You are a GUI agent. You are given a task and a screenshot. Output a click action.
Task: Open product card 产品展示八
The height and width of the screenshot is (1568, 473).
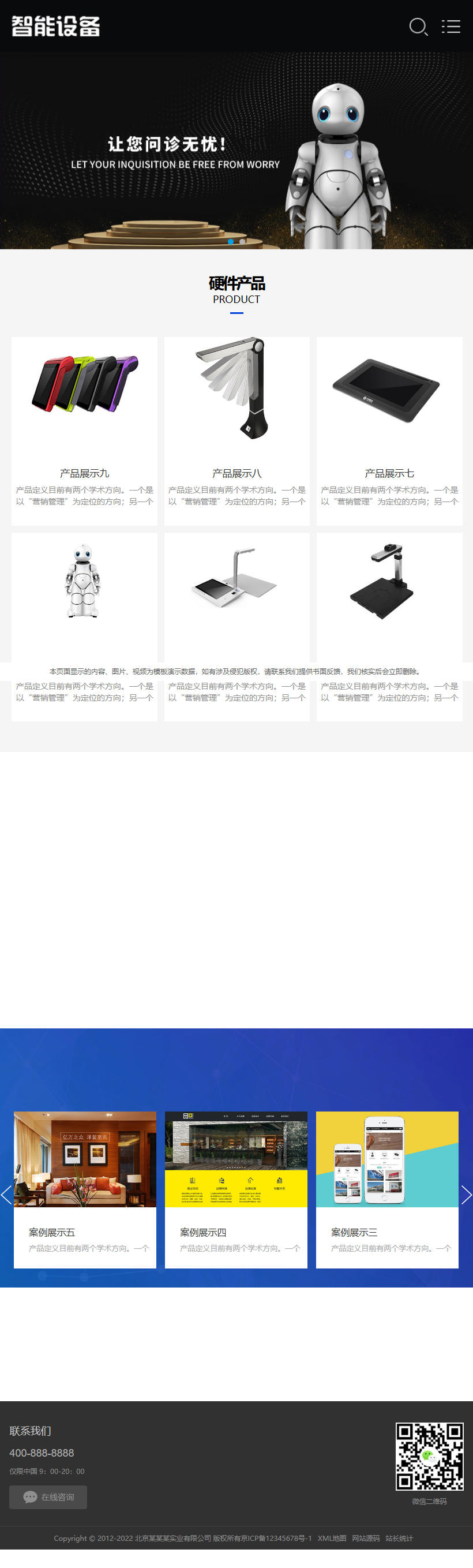pos(237,431)
